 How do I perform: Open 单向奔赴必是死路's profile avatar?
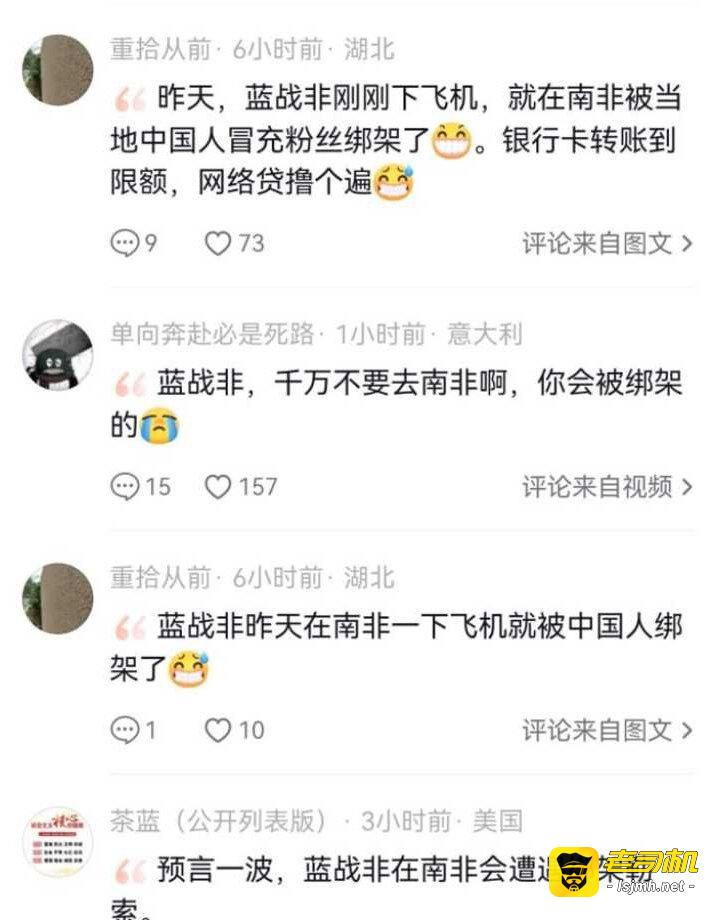58,355
